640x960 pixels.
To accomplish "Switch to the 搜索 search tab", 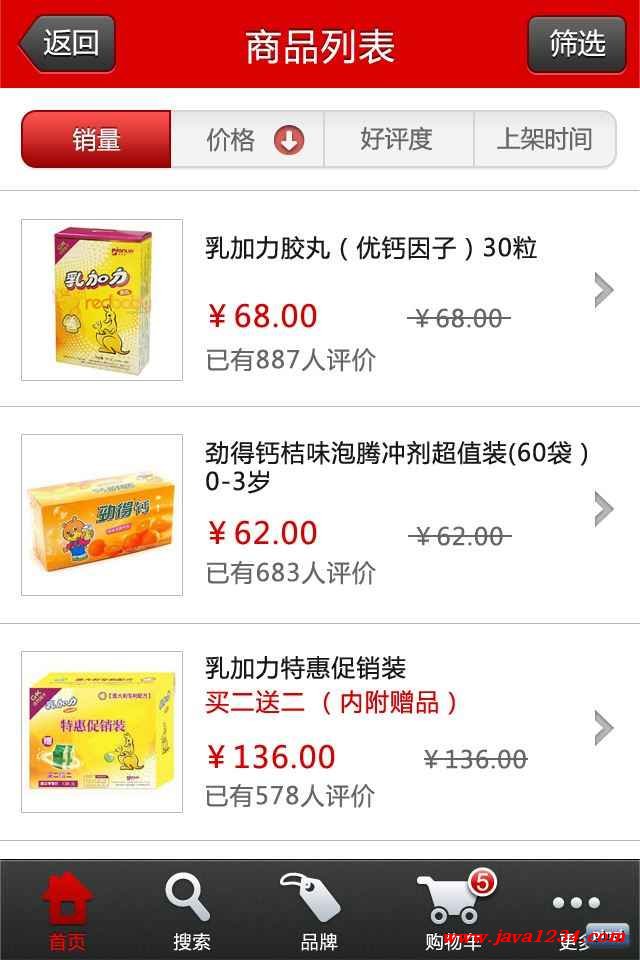I will pos(190,911).
